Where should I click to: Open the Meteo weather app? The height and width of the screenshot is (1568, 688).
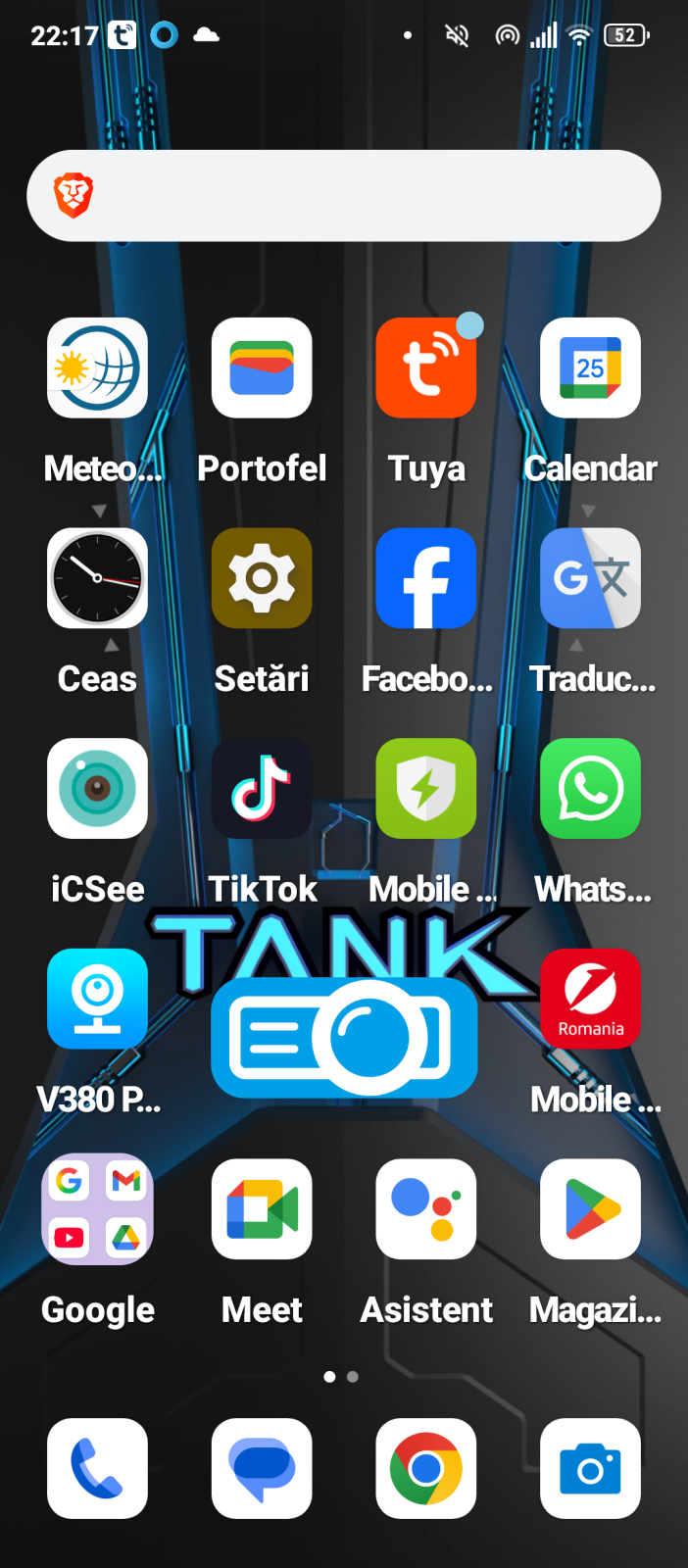coord(98,368)
